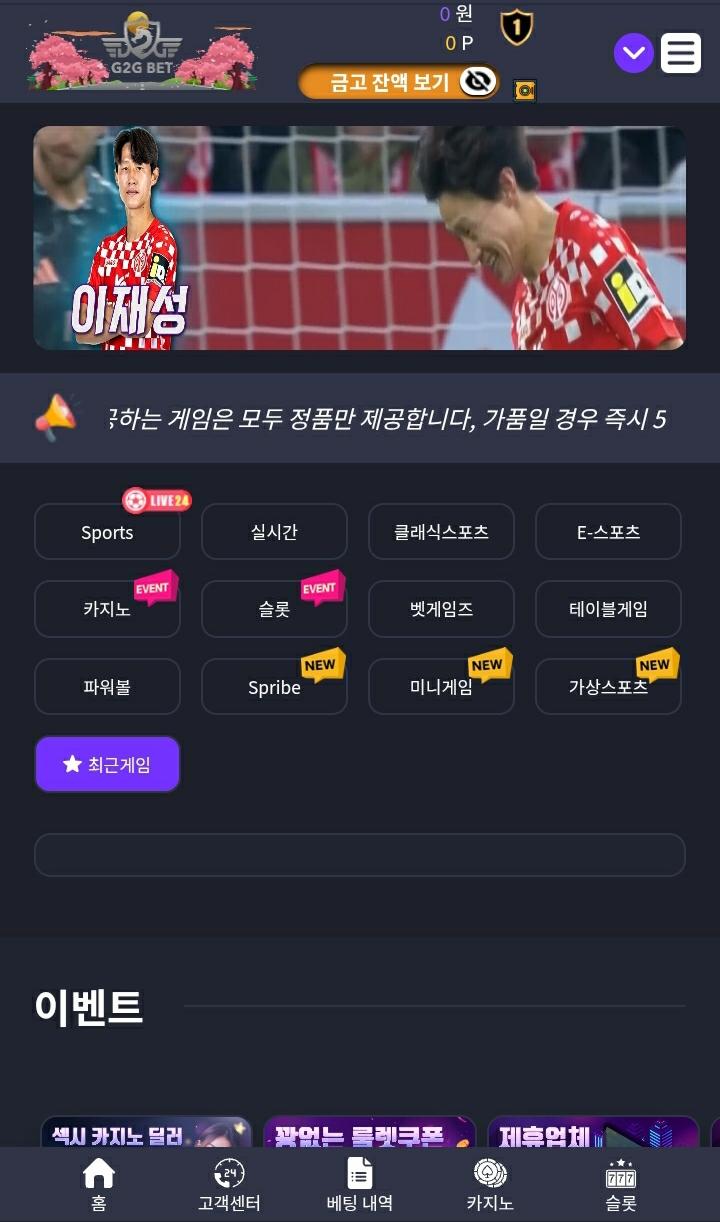The width and height of the screenshot is (720, 1222).
Task: Tap the 금고 잔액 보기 button
Action: [399, 82]
